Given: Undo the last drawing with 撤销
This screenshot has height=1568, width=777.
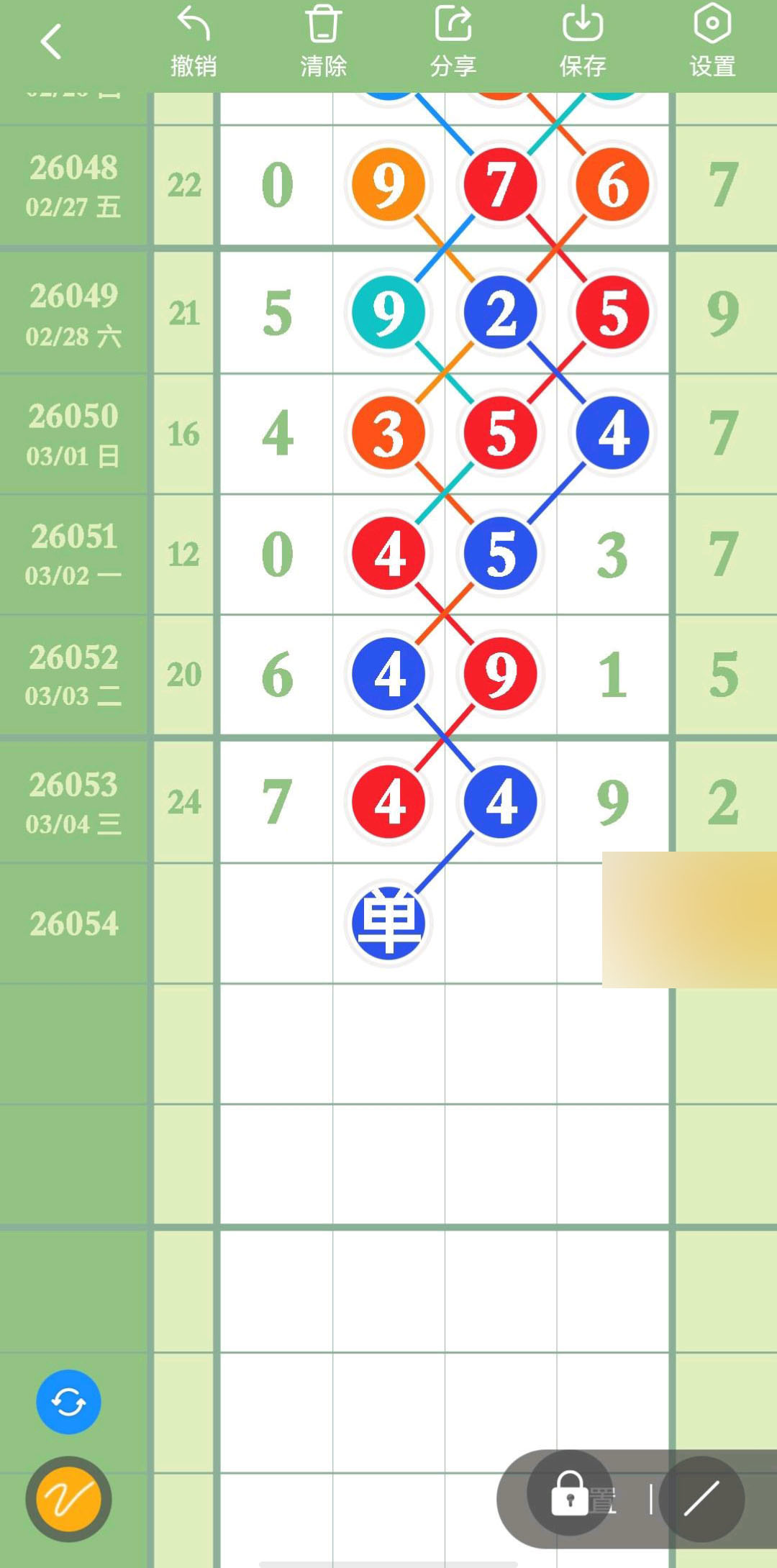Looking at the screenshot, I should tap(194, 42).
